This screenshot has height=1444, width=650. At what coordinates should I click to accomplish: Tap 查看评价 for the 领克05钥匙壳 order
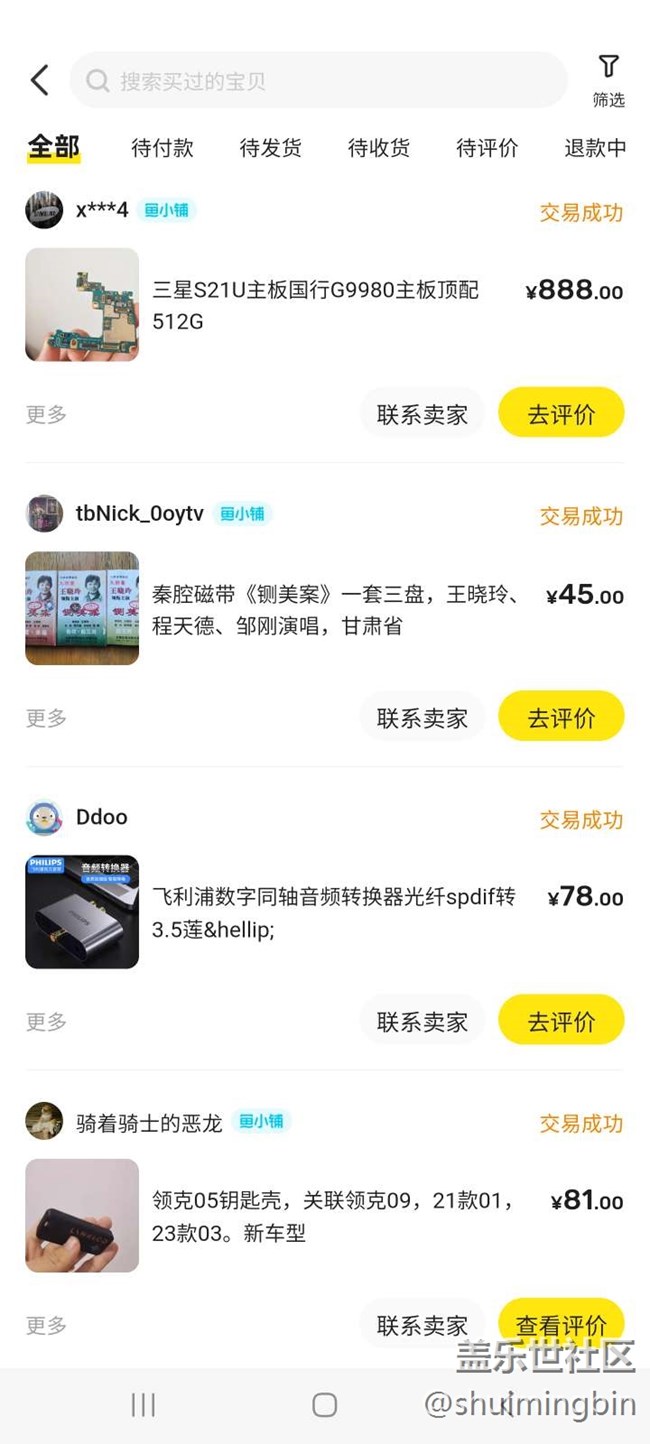(x=561, y=1325)
